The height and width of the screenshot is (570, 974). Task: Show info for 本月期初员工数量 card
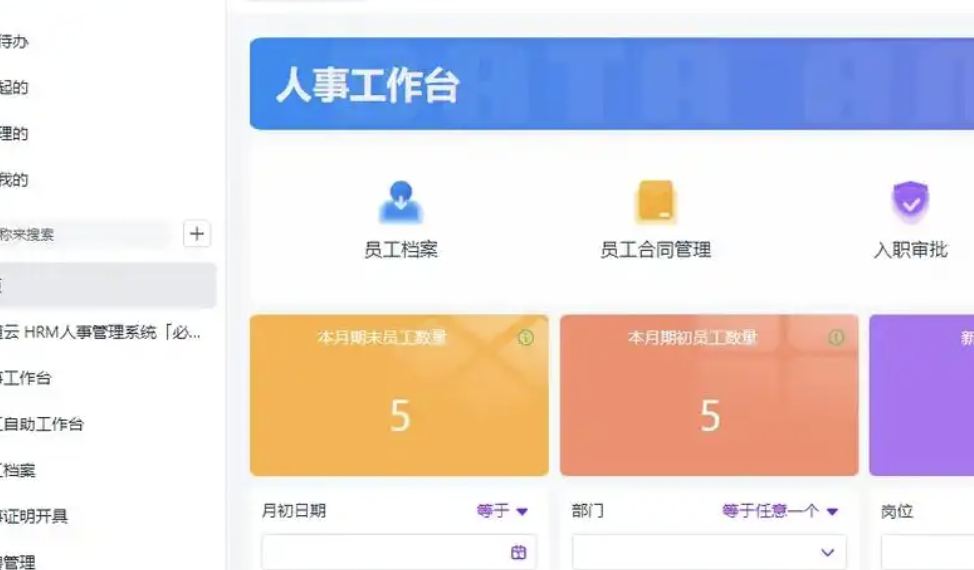pyautogui.click(x=836, y=338)
